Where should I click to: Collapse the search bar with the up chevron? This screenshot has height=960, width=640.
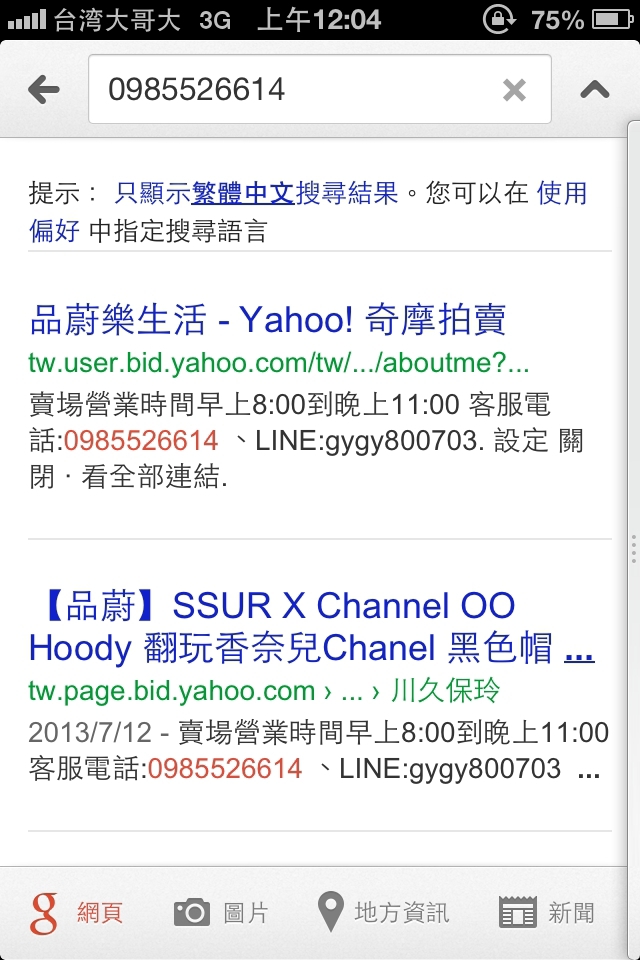pos(595,90)
